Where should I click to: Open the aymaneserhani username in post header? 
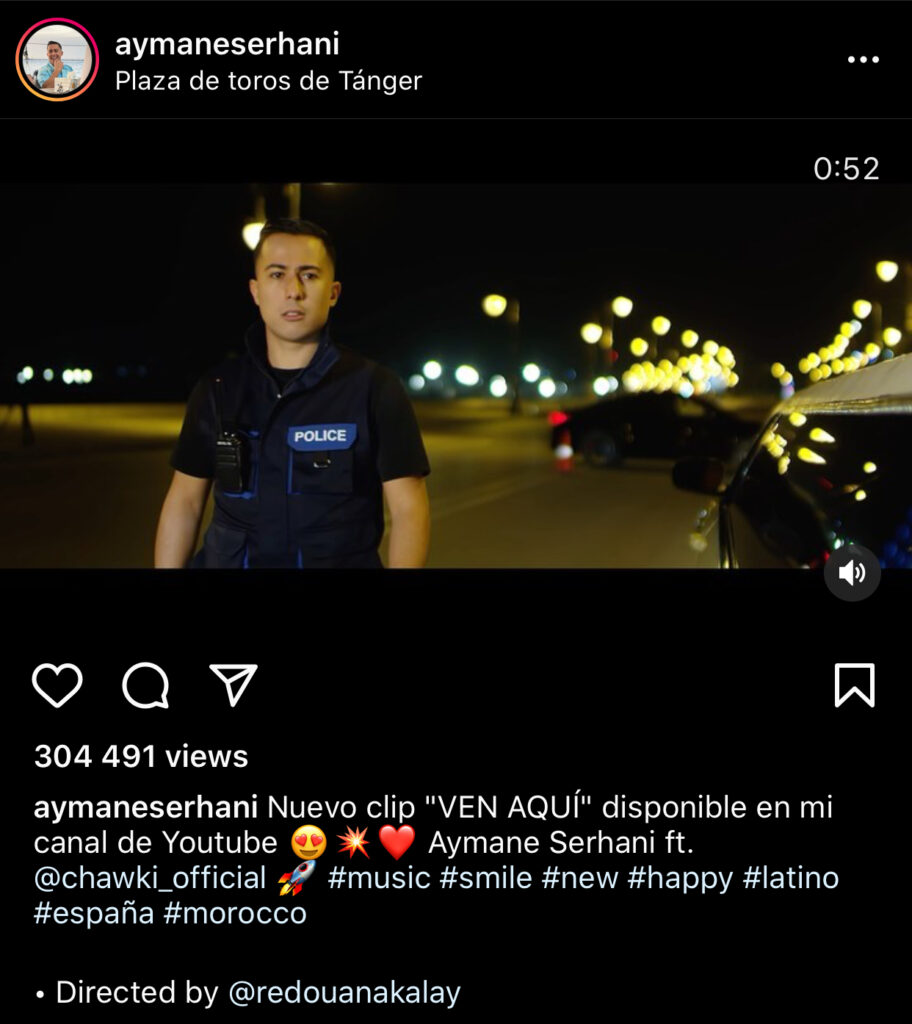pos(227,44)
